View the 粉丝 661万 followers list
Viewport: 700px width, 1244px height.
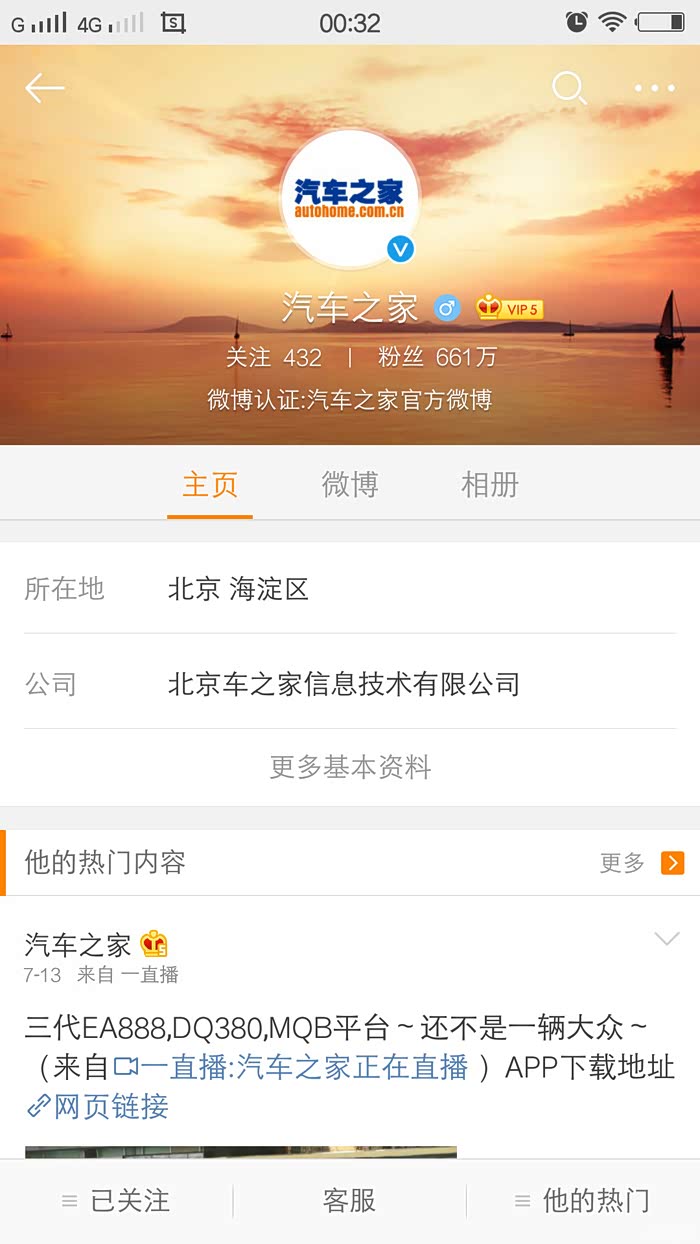(436, 357)
